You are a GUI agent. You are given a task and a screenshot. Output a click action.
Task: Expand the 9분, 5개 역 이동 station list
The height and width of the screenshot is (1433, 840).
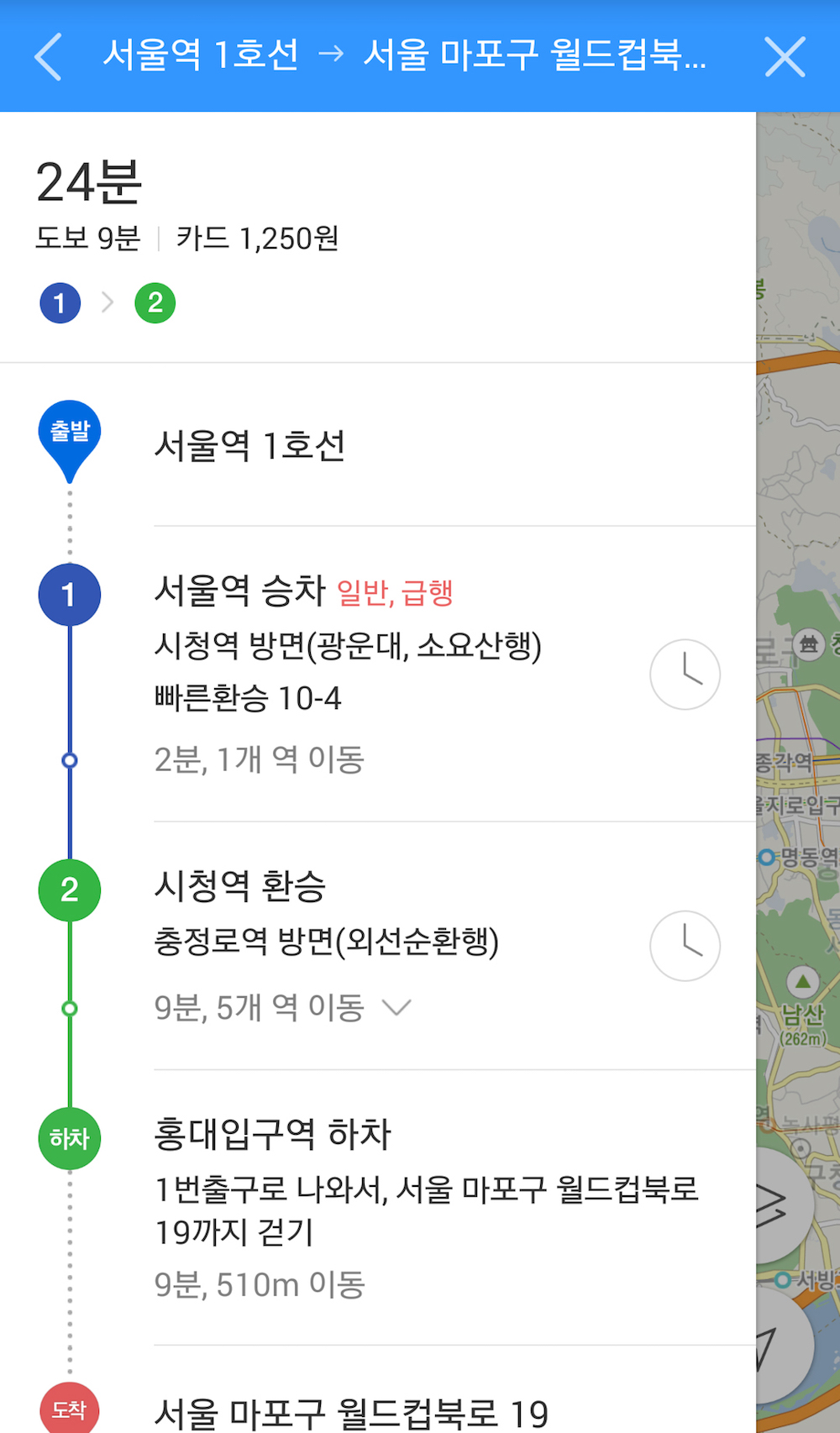point(396,1007)
